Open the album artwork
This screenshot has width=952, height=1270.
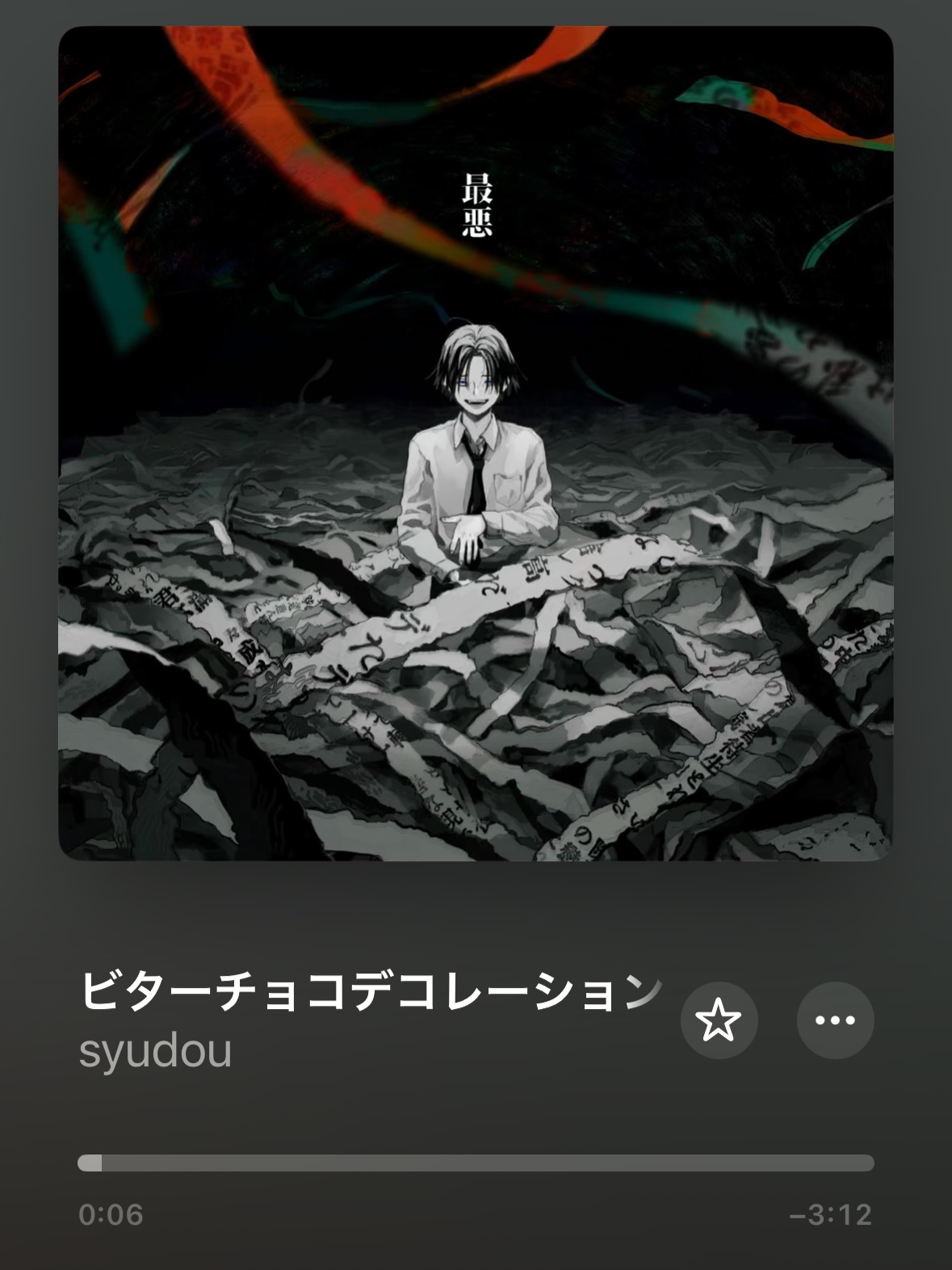(476, 443)
